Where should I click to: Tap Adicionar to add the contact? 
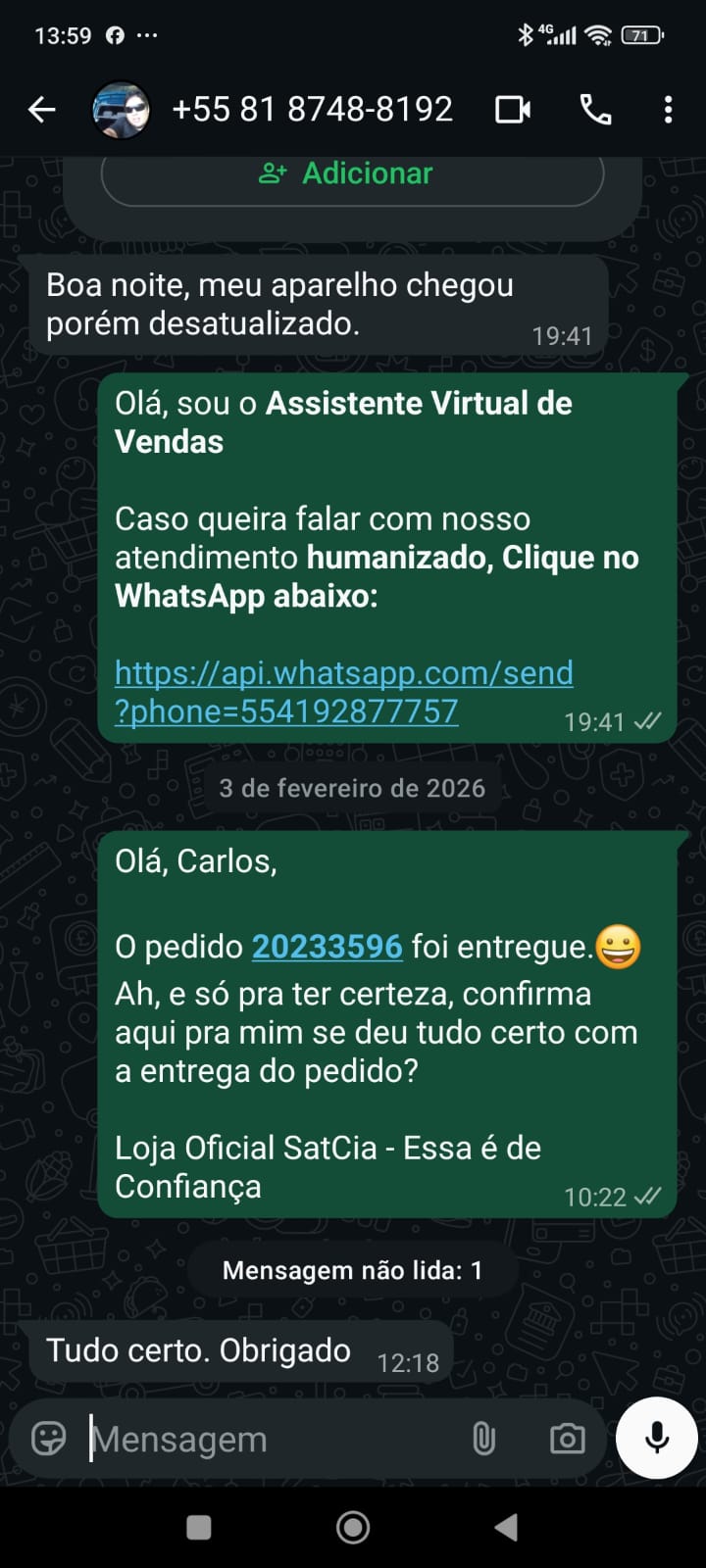352,174
